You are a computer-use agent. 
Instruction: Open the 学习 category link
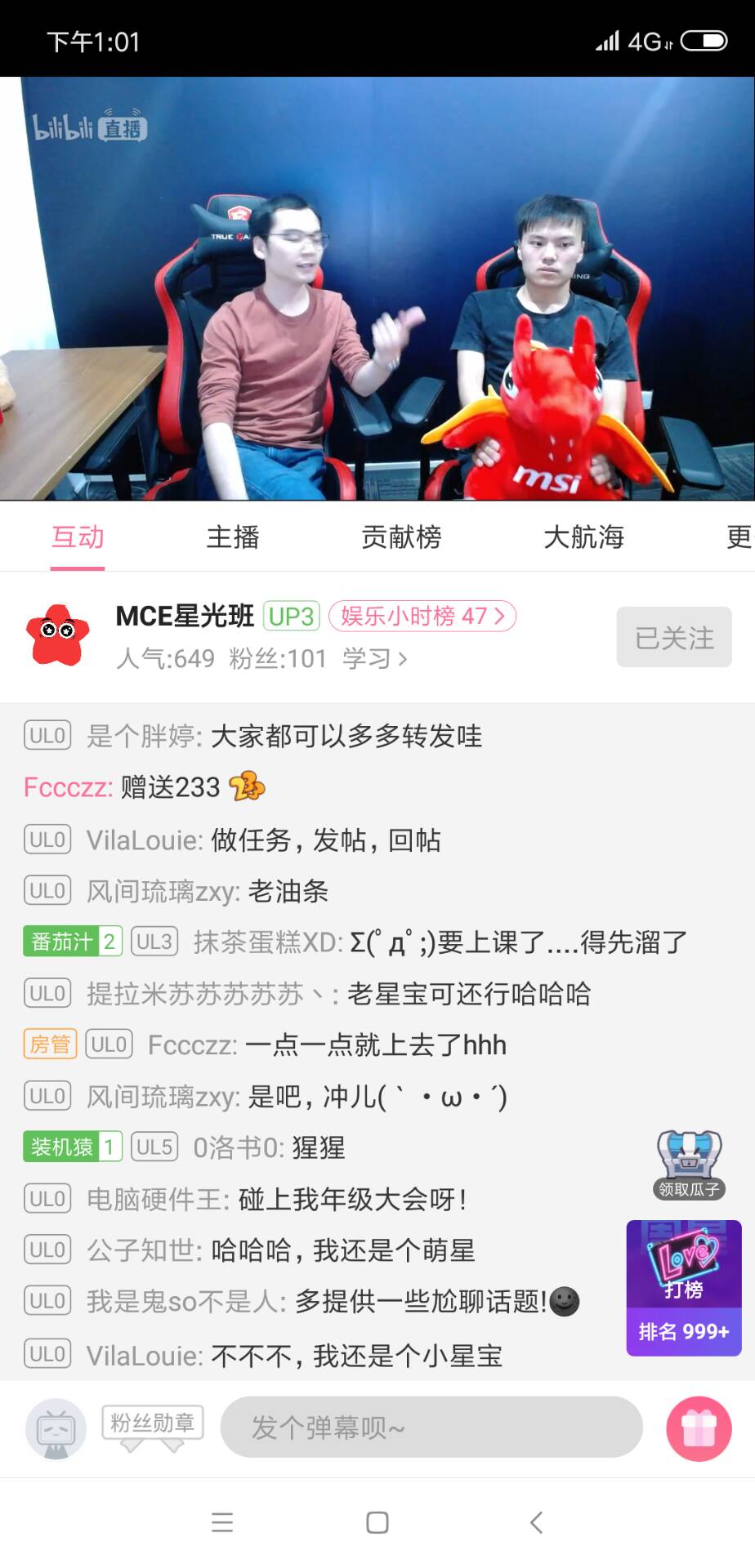coord(374,658)
